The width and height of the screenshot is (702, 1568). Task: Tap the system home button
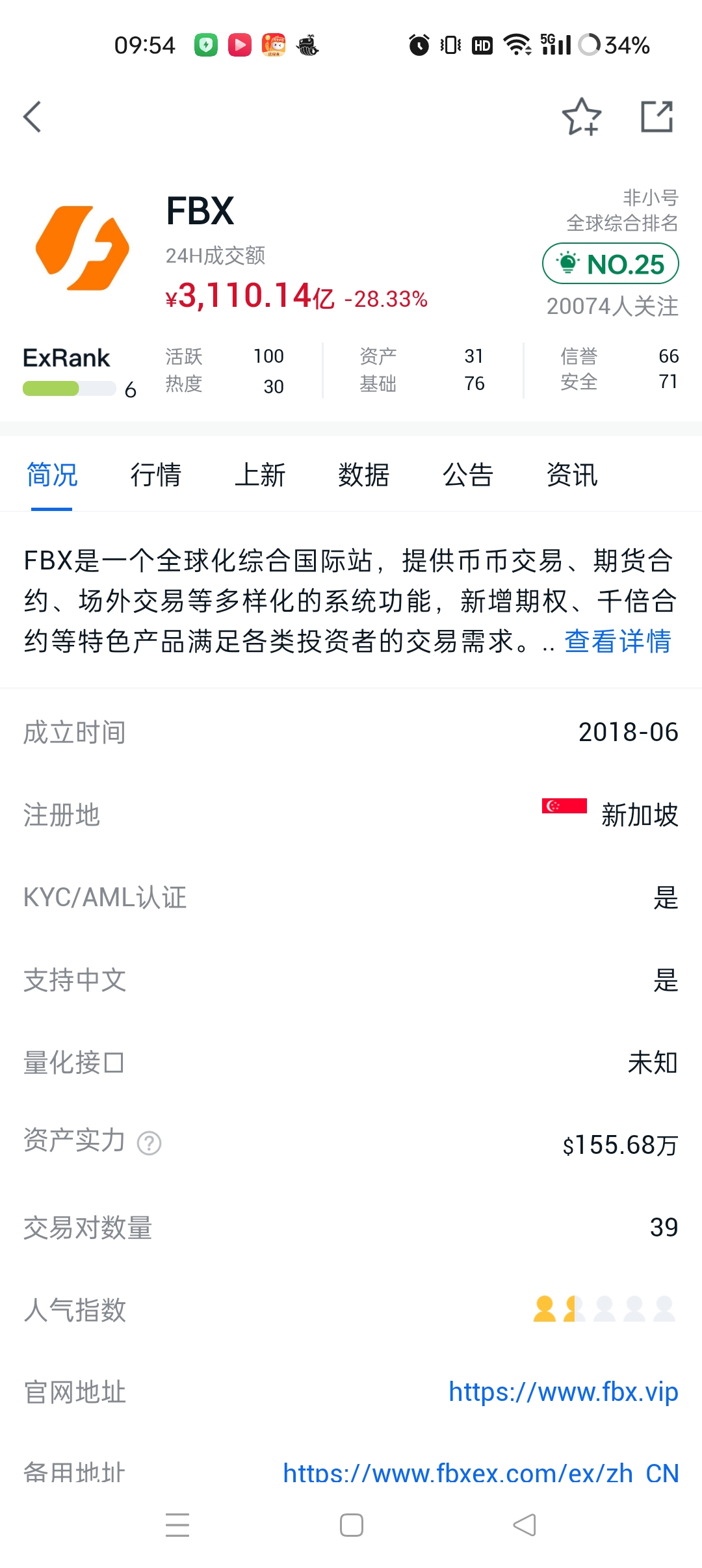352,1525
